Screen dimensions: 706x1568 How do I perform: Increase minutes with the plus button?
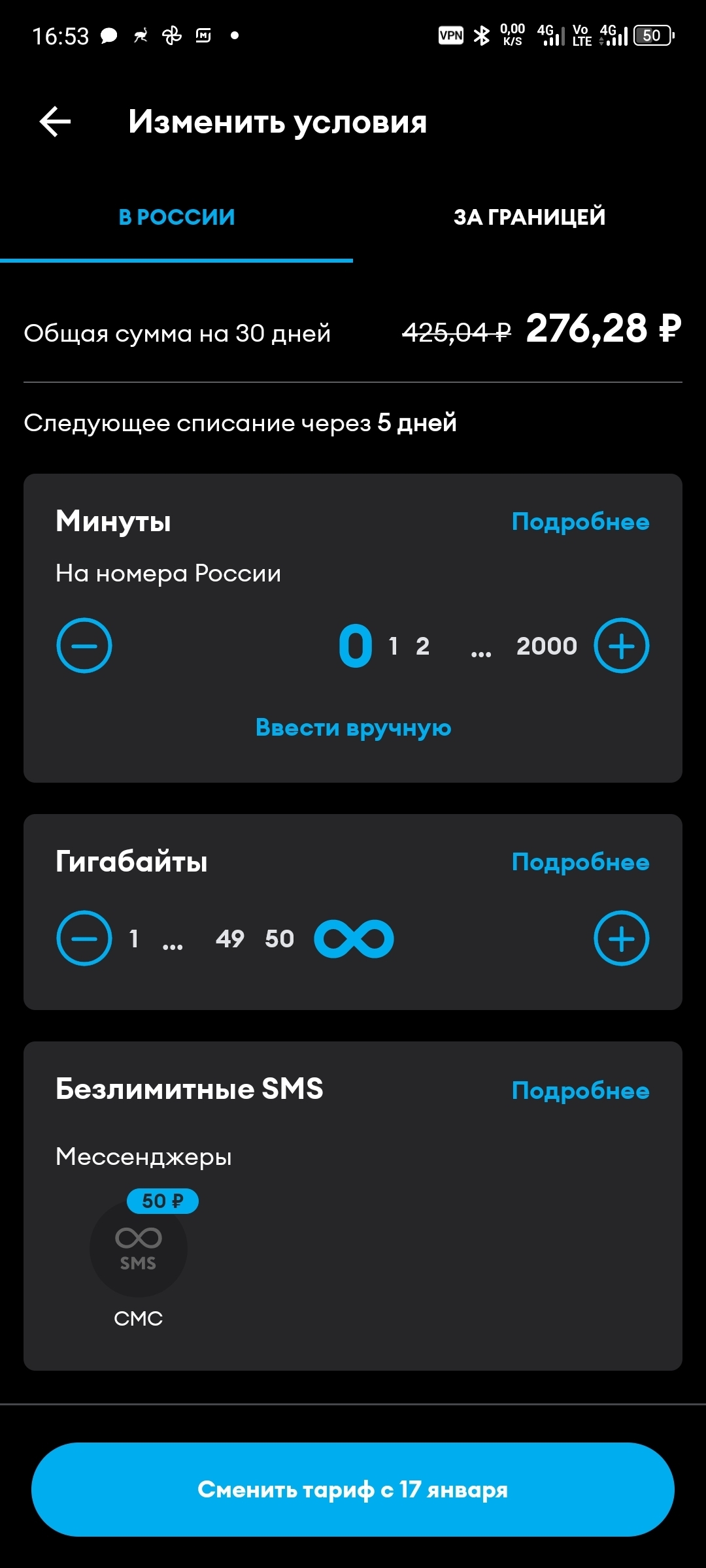(621, 645)
